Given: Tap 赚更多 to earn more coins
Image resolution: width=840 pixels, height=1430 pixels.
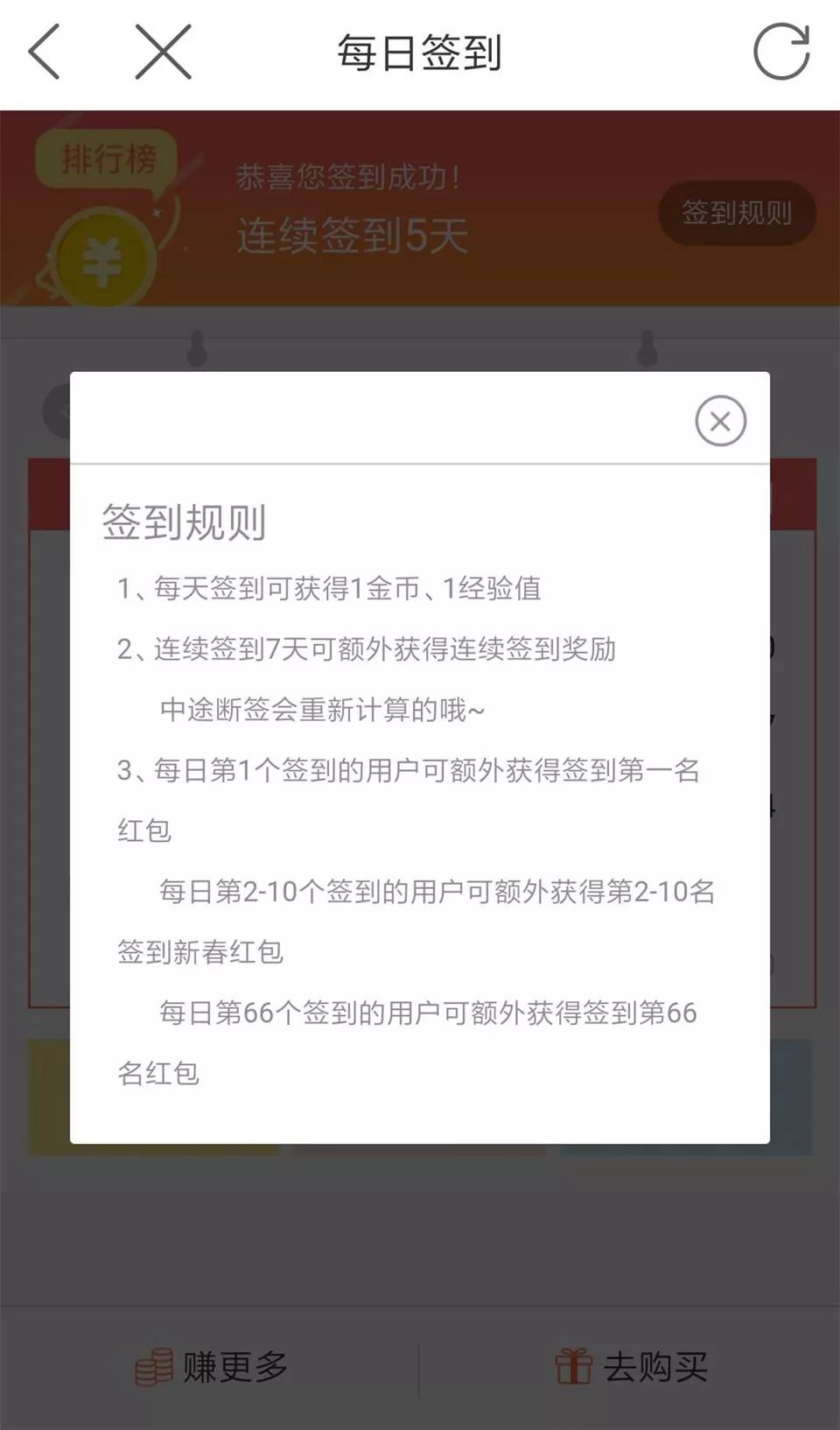Looking at the screenshot, I should (212, 1367).
